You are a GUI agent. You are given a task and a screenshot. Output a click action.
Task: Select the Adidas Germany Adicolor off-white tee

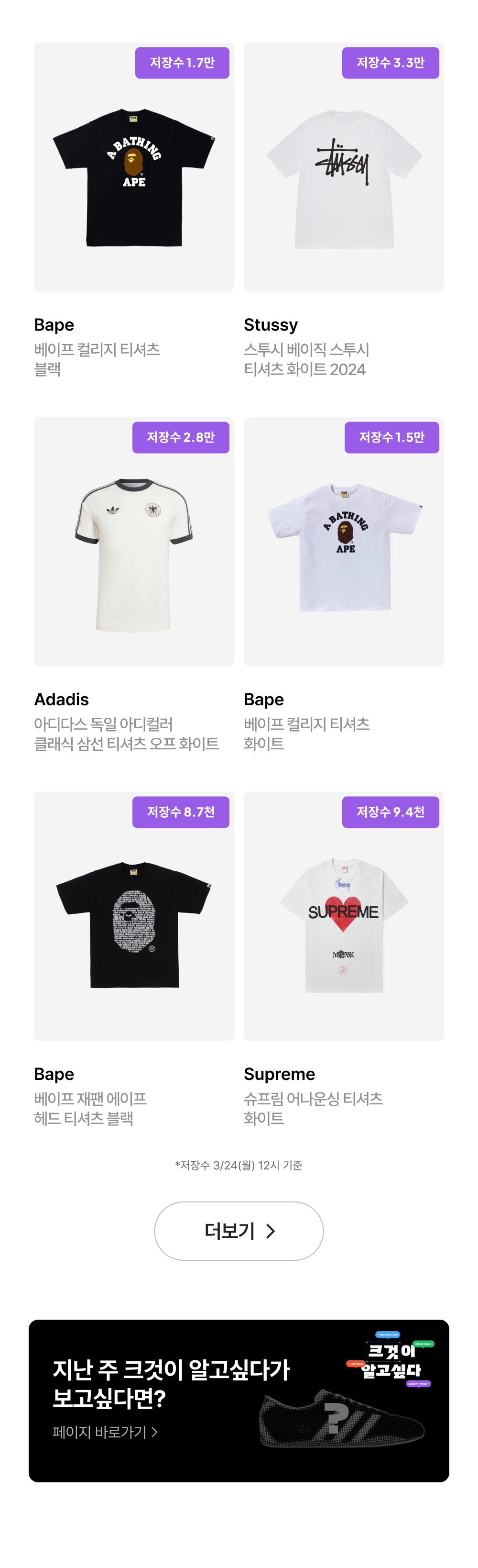(x=134, y=542)
